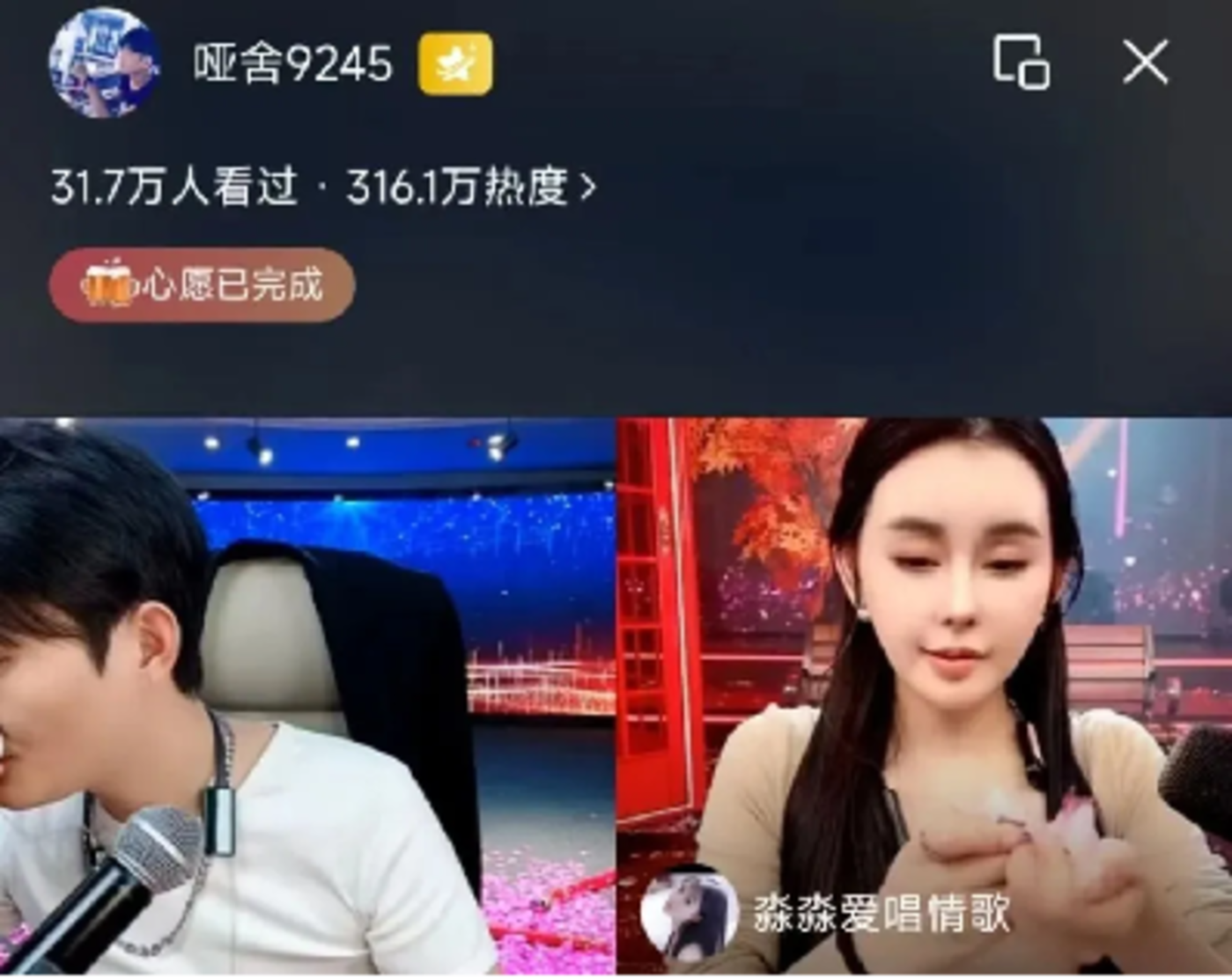Open 淼淼爱唱情歌's profile avatar
The width and height of the screenshot is (1232, 978).
click(689, 913)
